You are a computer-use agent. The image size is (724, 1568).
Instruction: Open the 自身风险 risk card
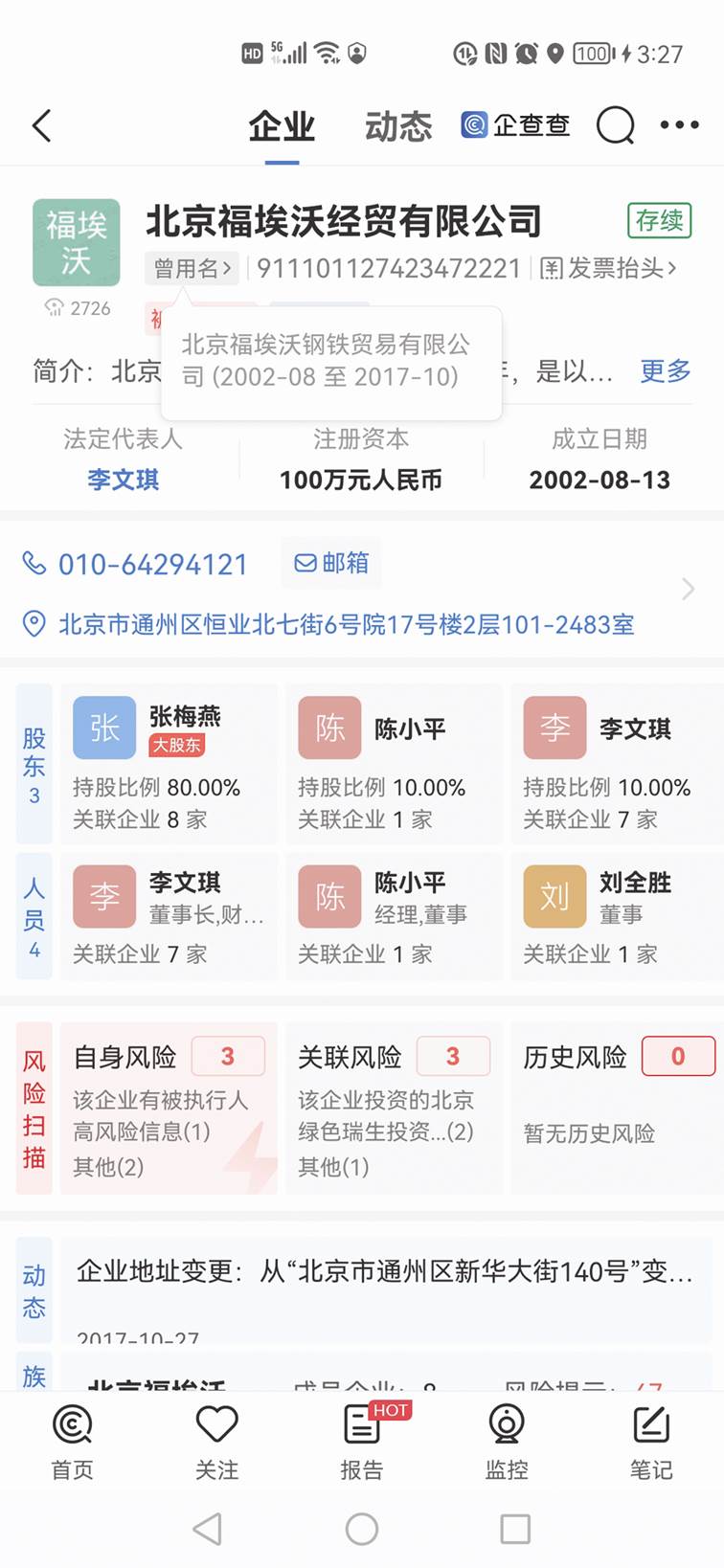(169, 1108)
